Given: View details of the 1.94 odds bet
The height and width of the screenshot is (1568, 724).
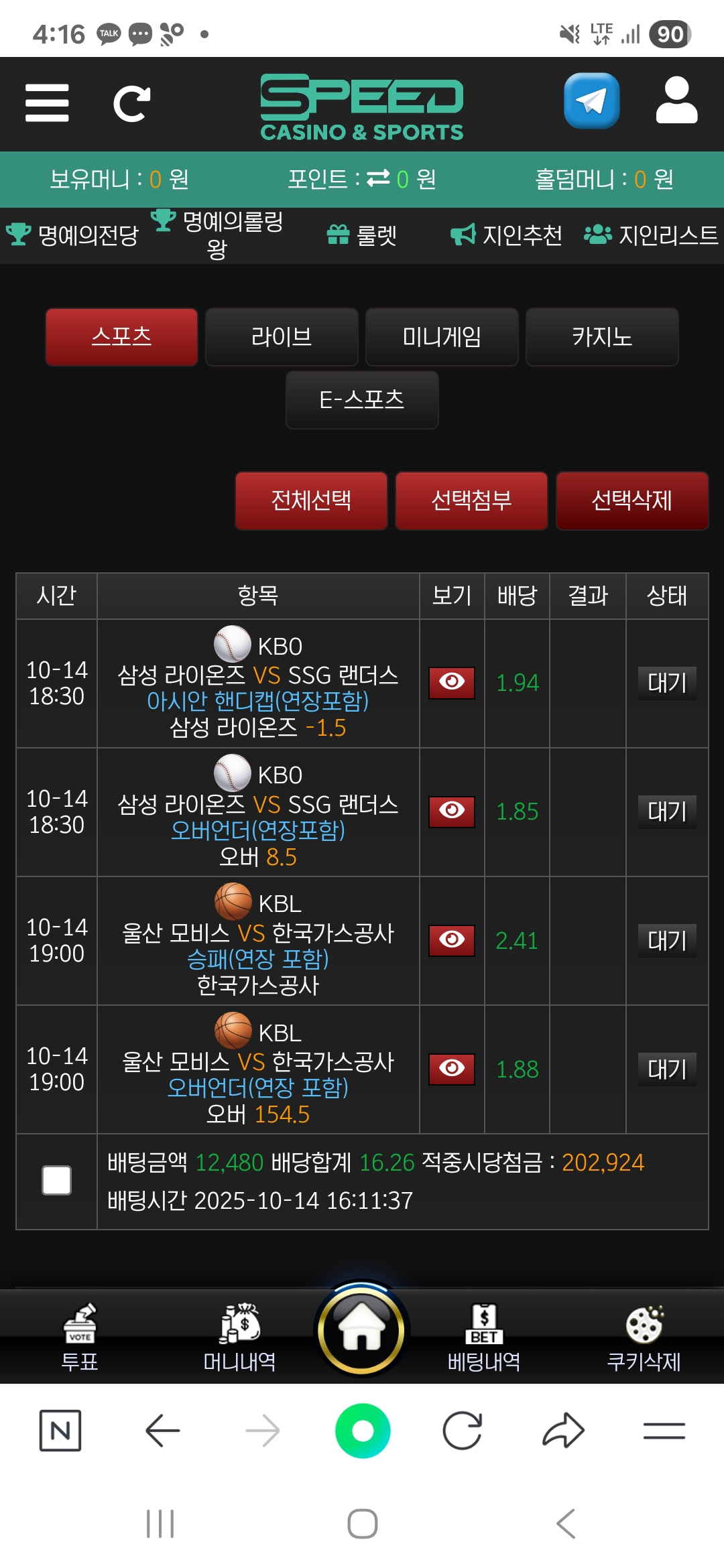Looking at the screenshot, I should pos(452,683).
